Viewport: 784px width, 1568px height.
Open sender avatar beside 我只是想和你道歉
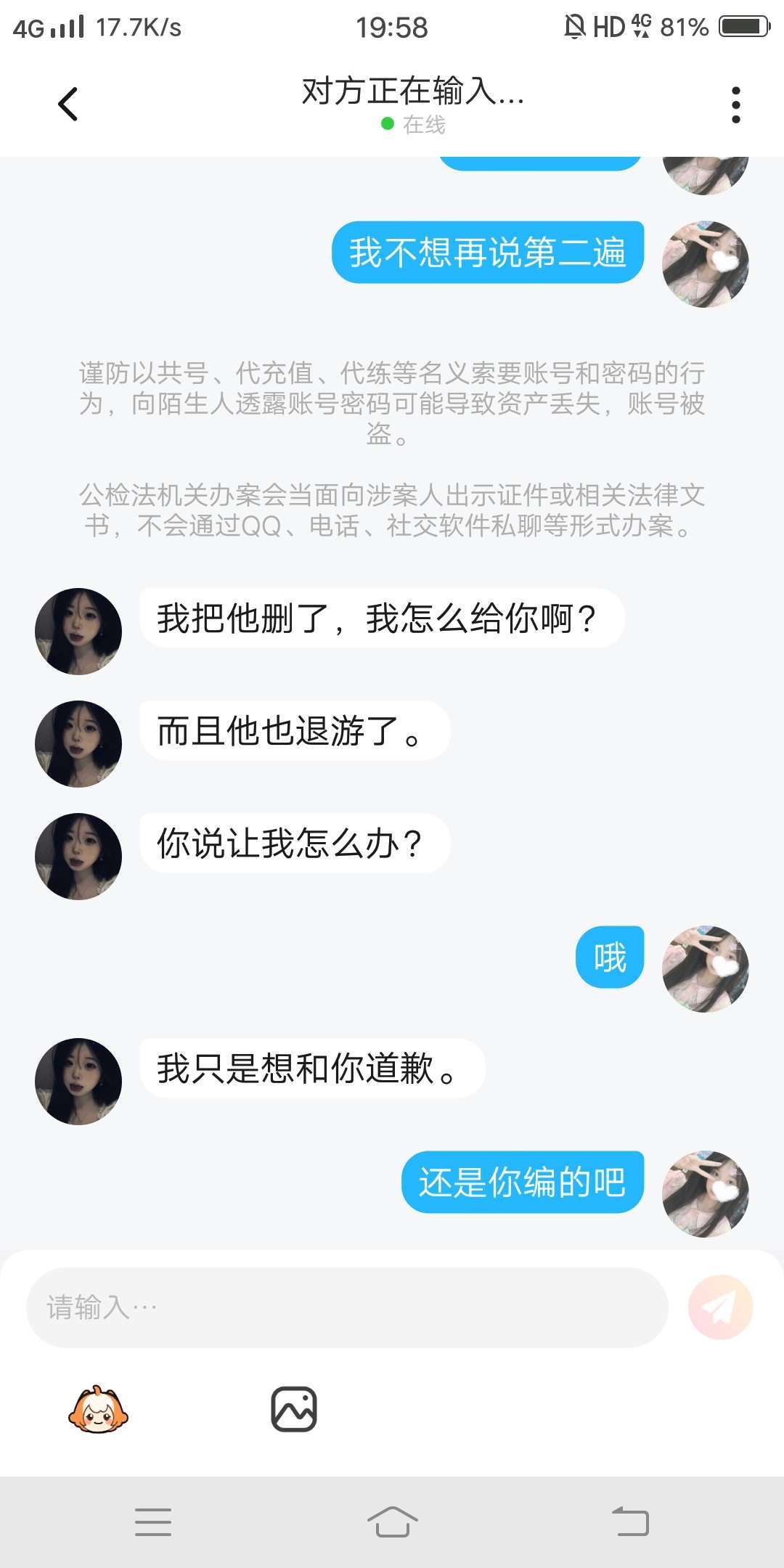78,1081
